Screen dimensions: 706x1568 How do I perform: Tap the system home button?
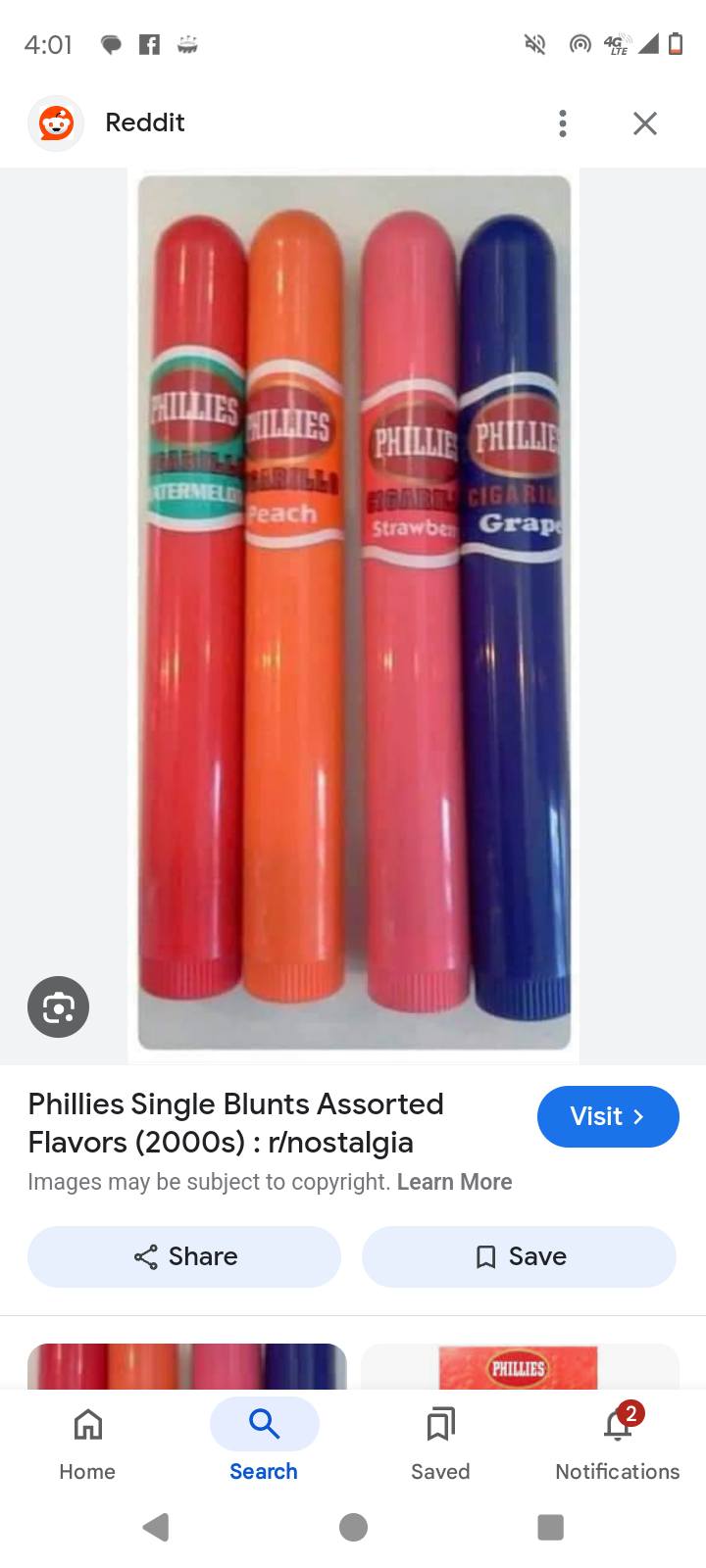tap(353, 1527)
